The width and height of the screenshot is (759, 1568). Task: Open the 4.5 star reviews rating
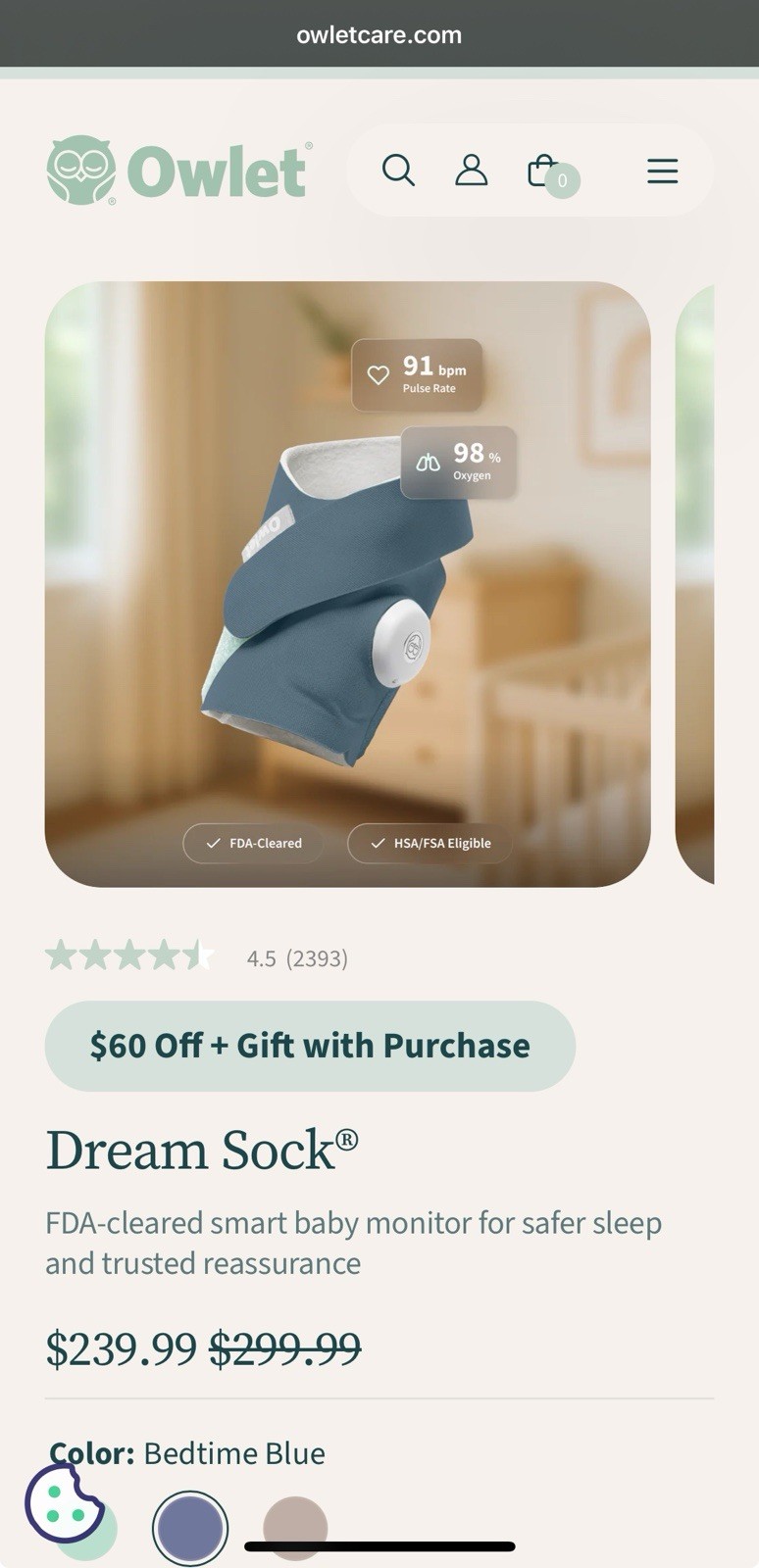pyautogui.click(x=196, y=956)
